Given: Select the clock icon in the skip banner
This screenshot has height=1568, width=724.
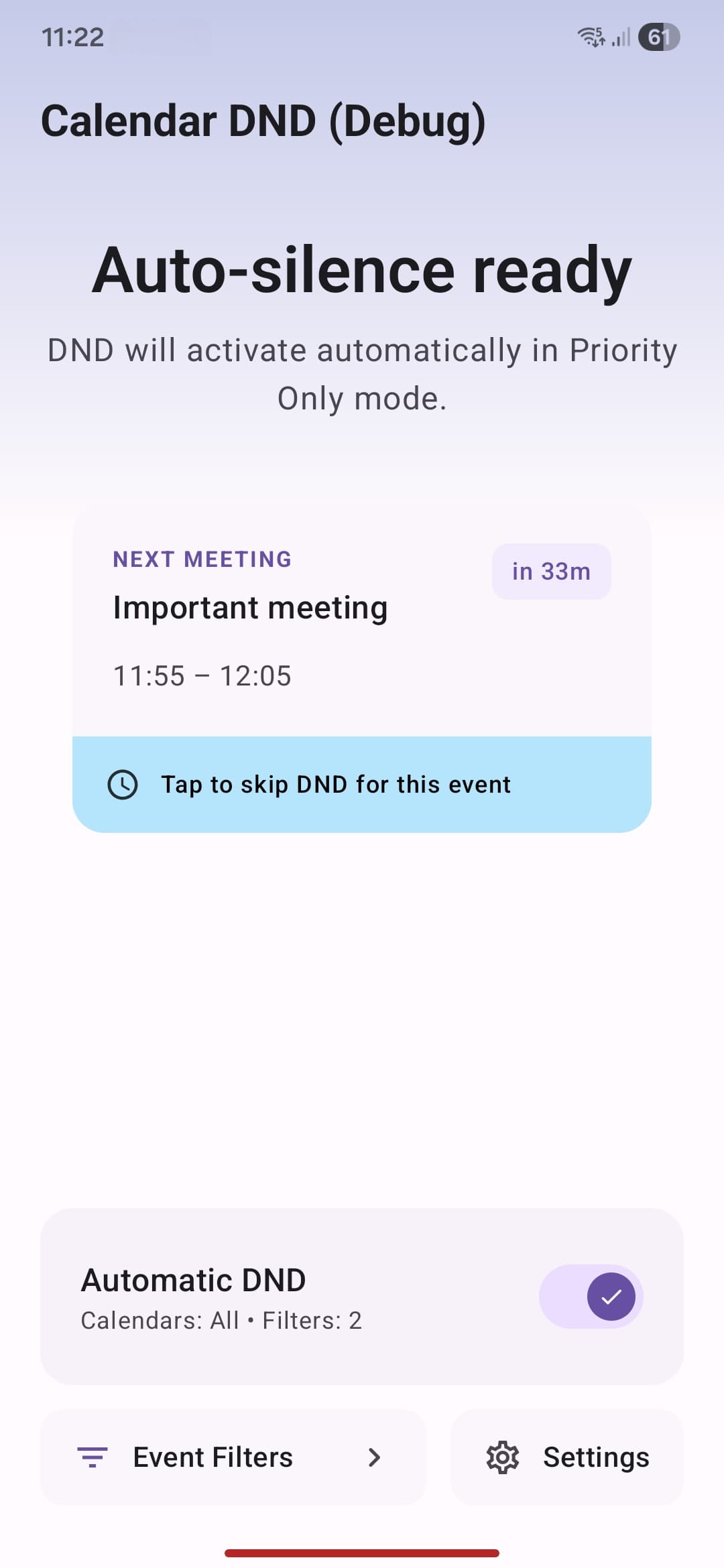Looking at the screenshot, I should click(x=124, y=784).
